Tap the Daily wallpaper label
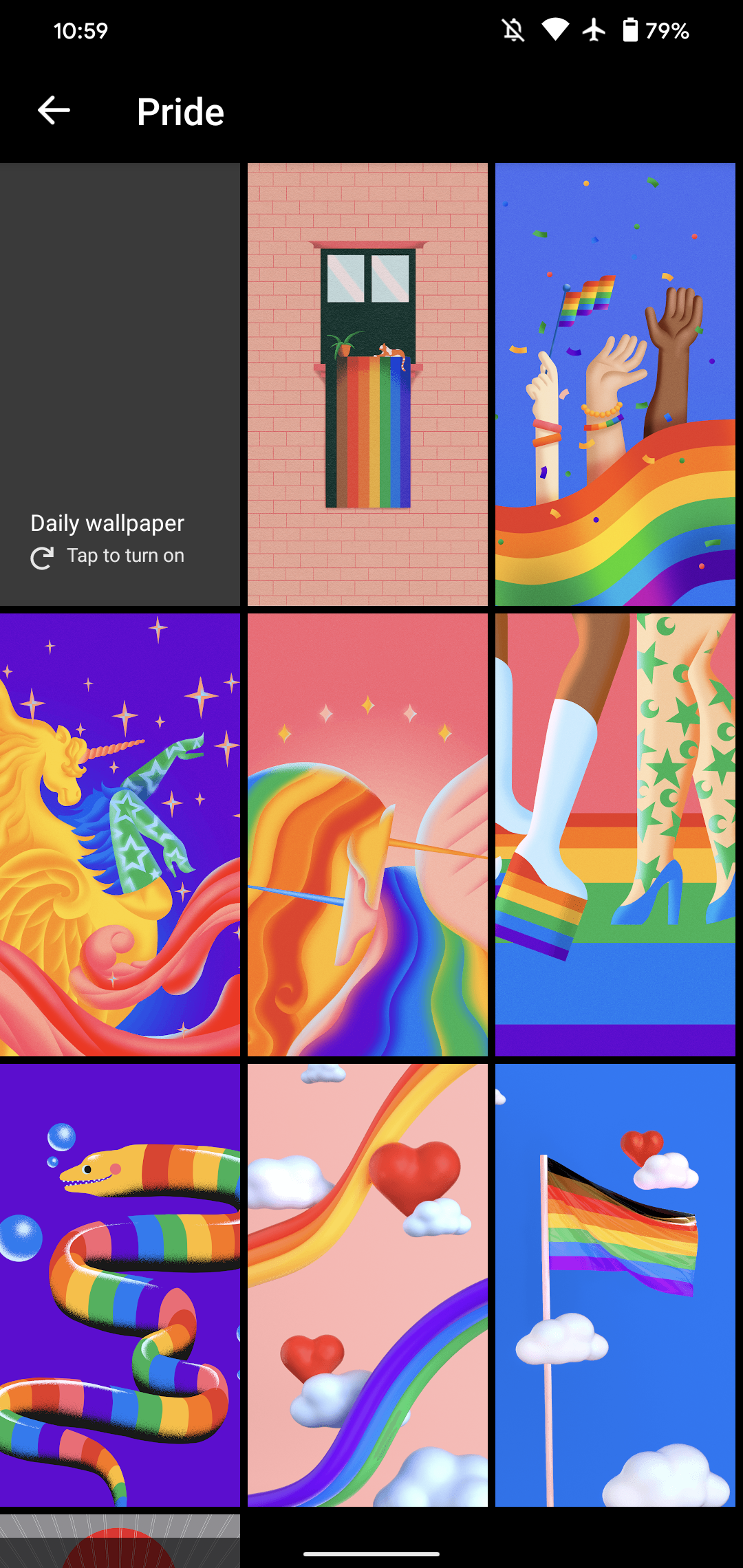Screen dimensions: 743x1568 [107, 523]
